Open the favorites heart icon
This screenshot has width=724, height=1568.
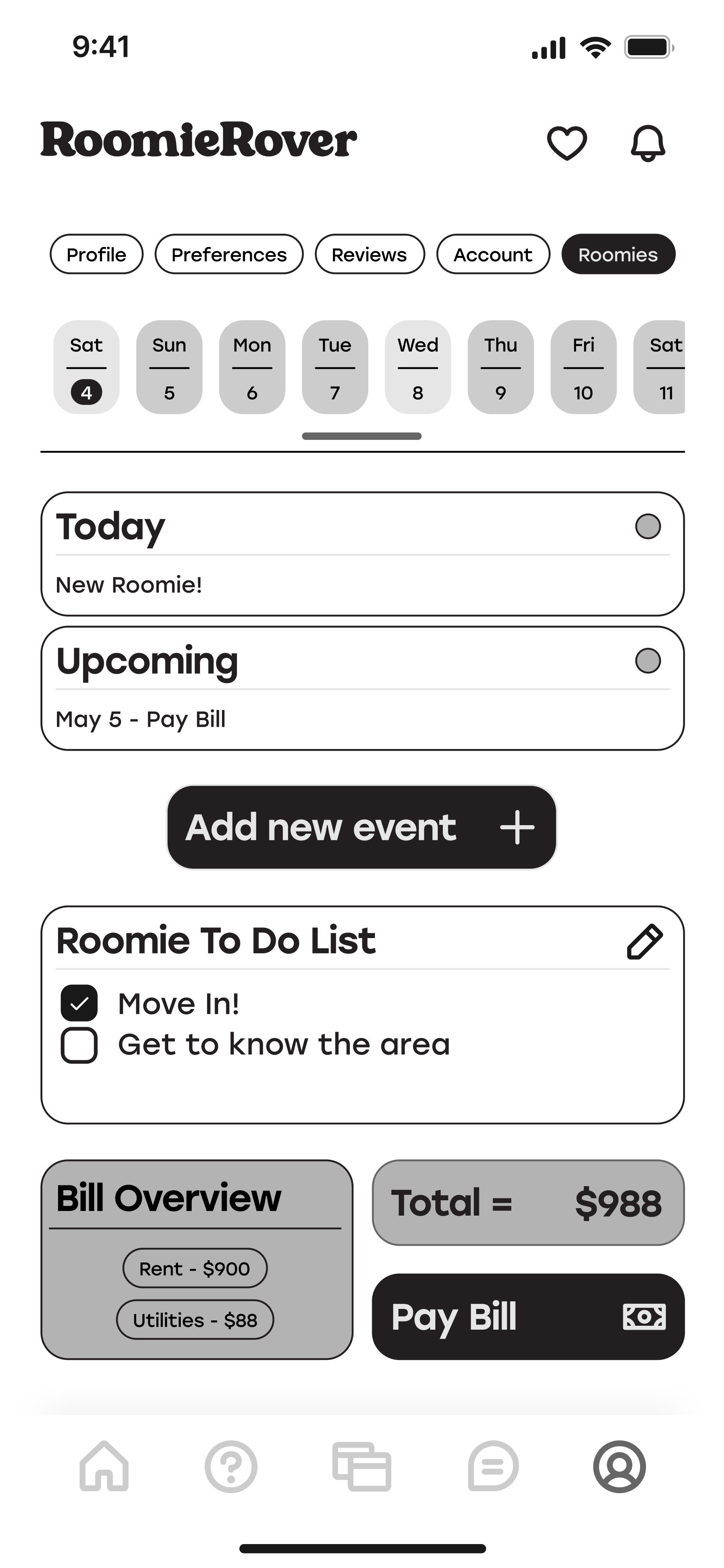[566, 142]
